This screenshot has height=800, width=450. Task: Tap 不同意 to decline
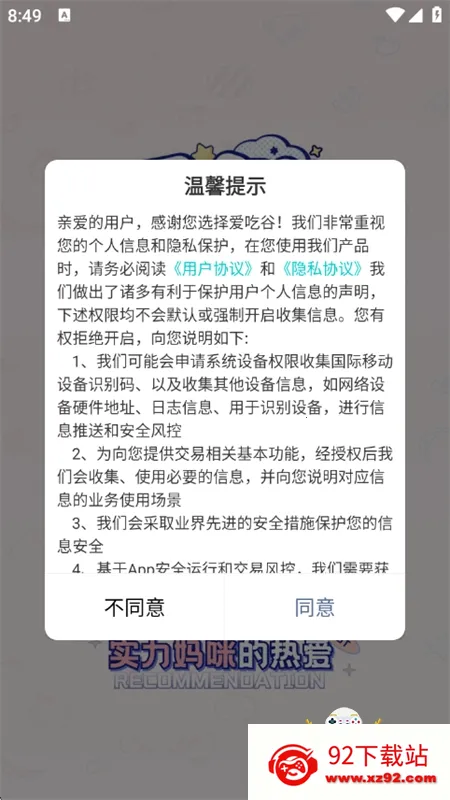(x=135, y=607)
